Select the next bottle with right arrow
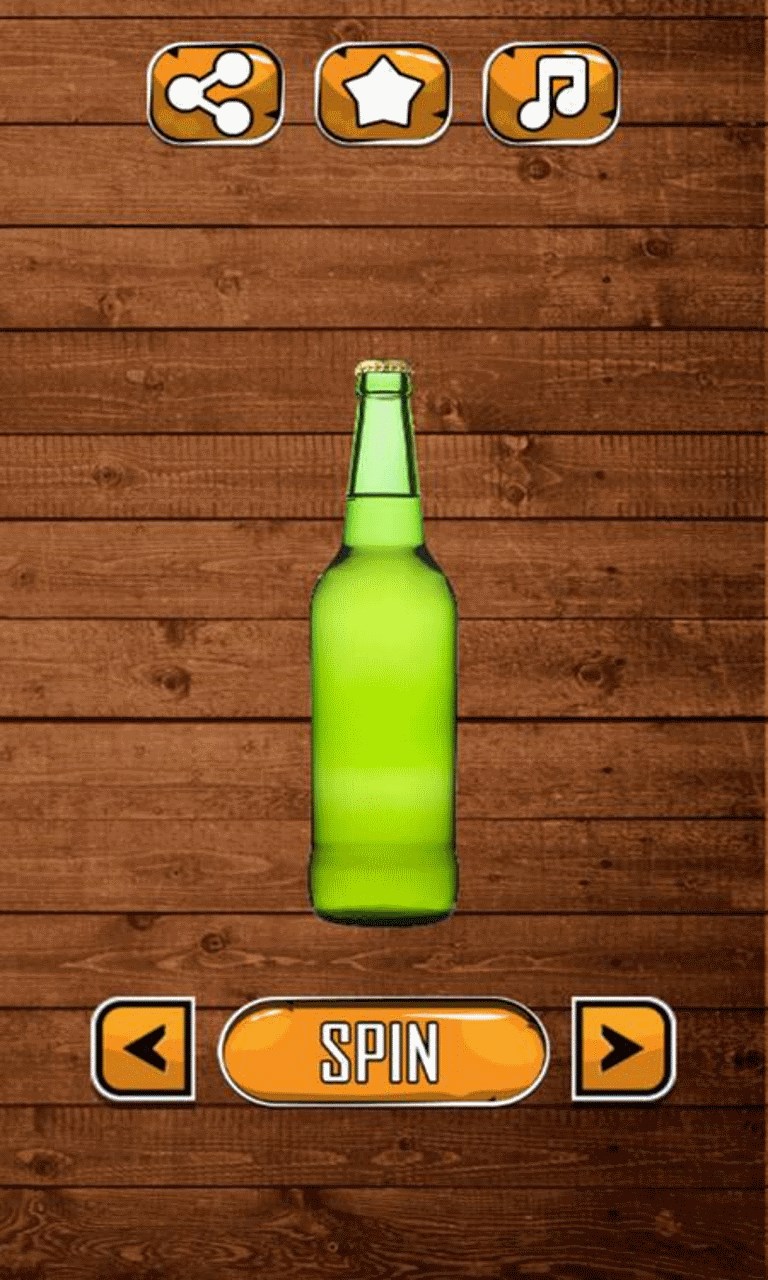The height and width of the screenshot is (1280, 768). [x=623, y=1049]
